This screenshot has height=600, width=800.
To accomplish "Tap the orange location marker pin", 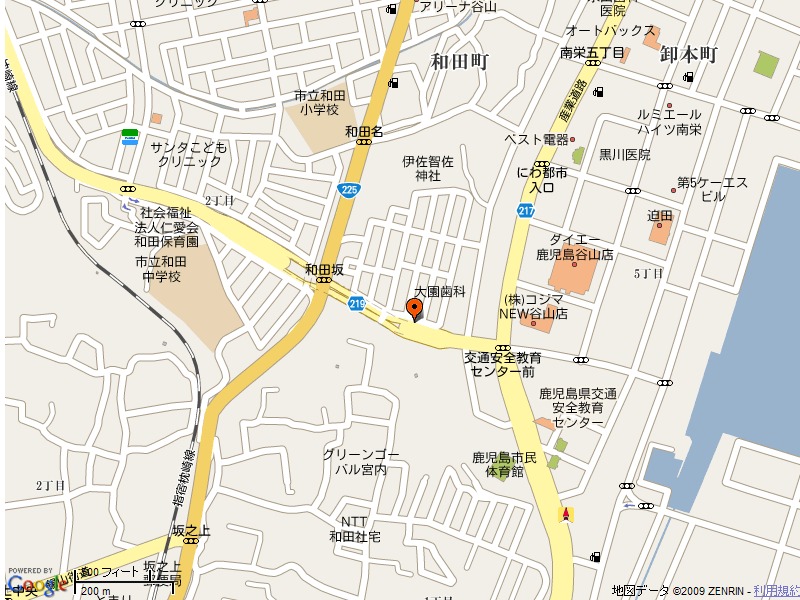I will click(415, 308).
